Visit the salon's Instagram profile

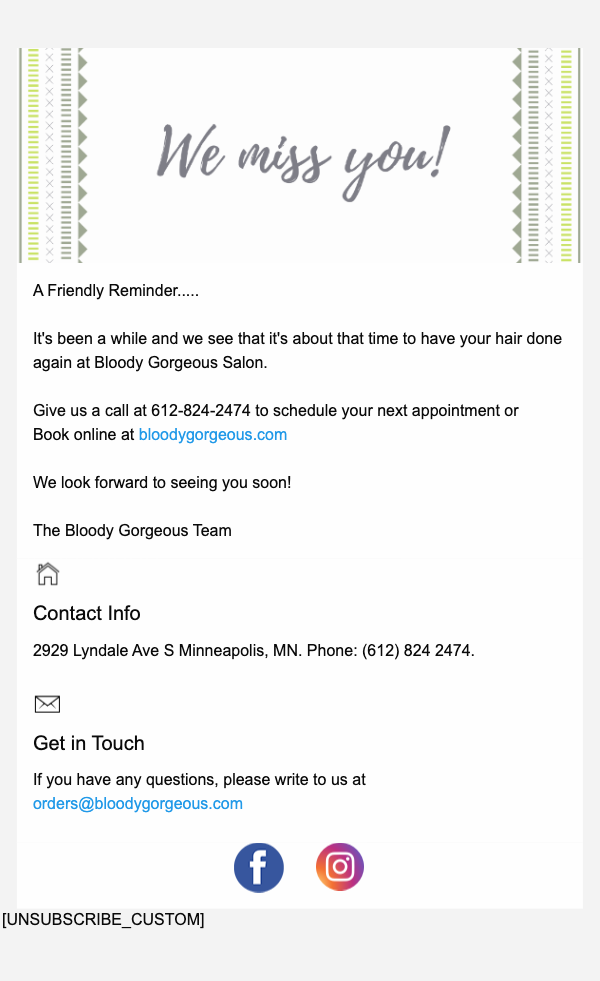click(340, 867)
